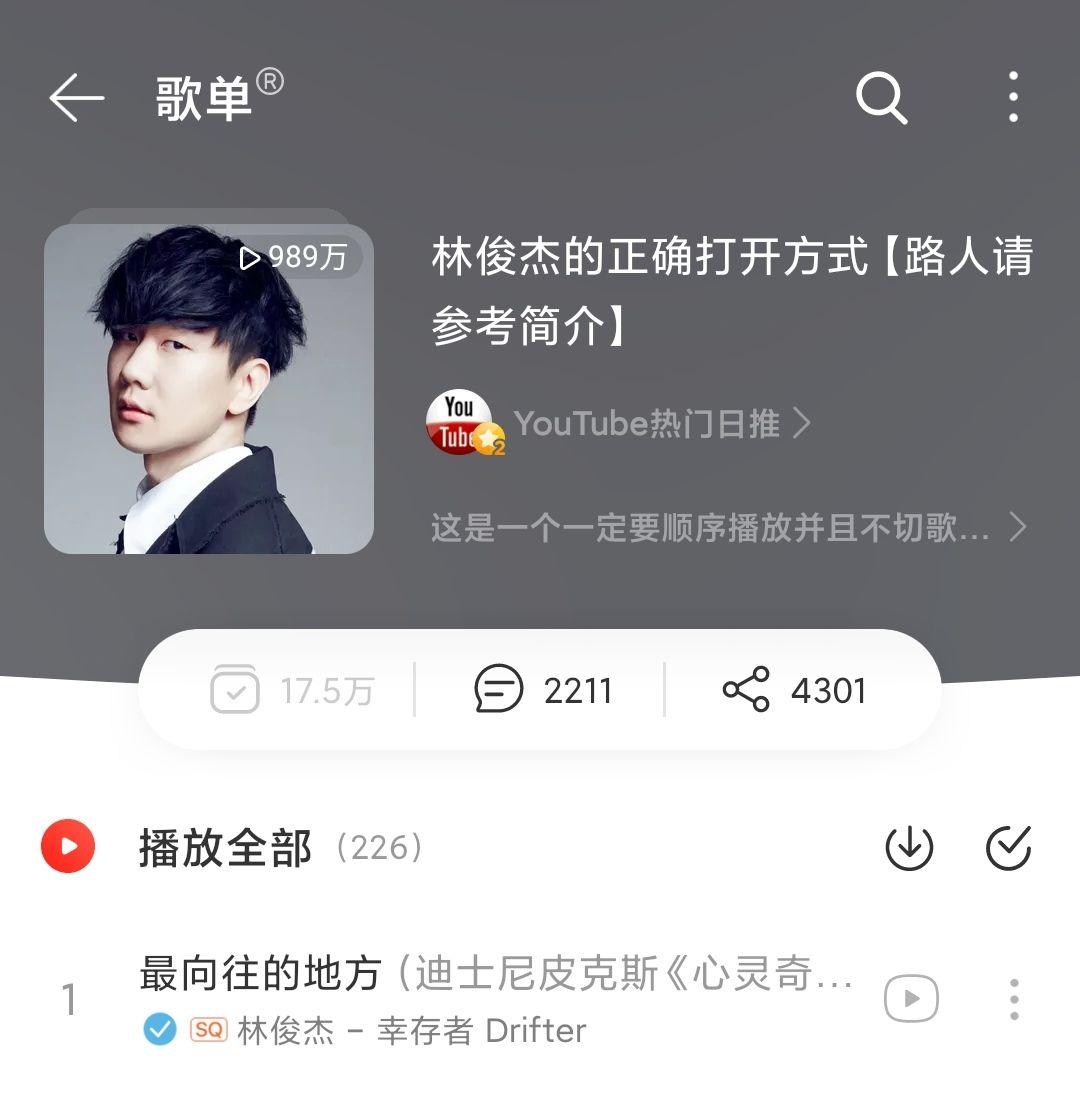
Task: Go back using the left arrow
Action: coord(77,97)
